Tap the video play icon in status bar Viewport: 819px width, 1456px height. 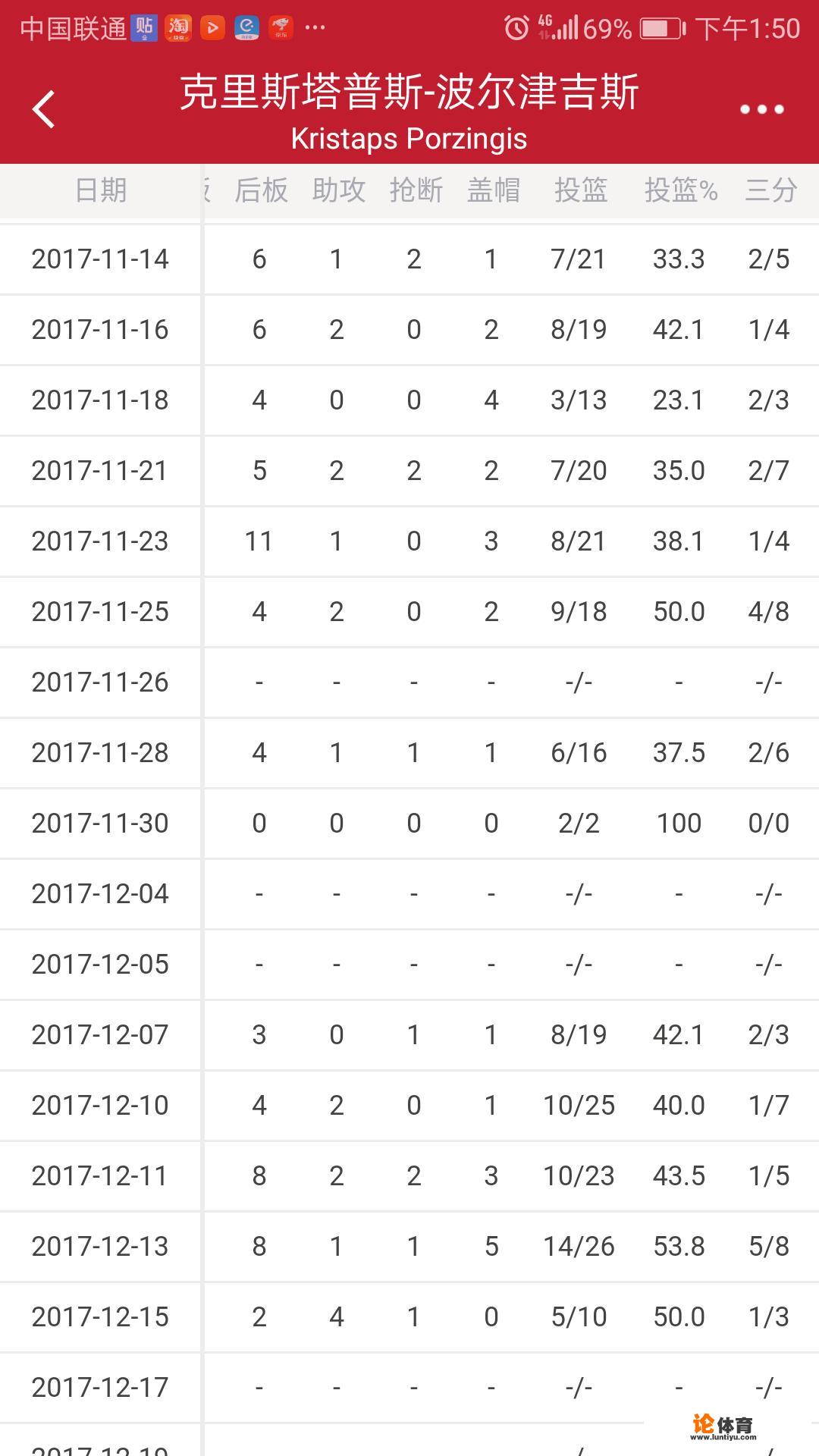pos(212,25)
